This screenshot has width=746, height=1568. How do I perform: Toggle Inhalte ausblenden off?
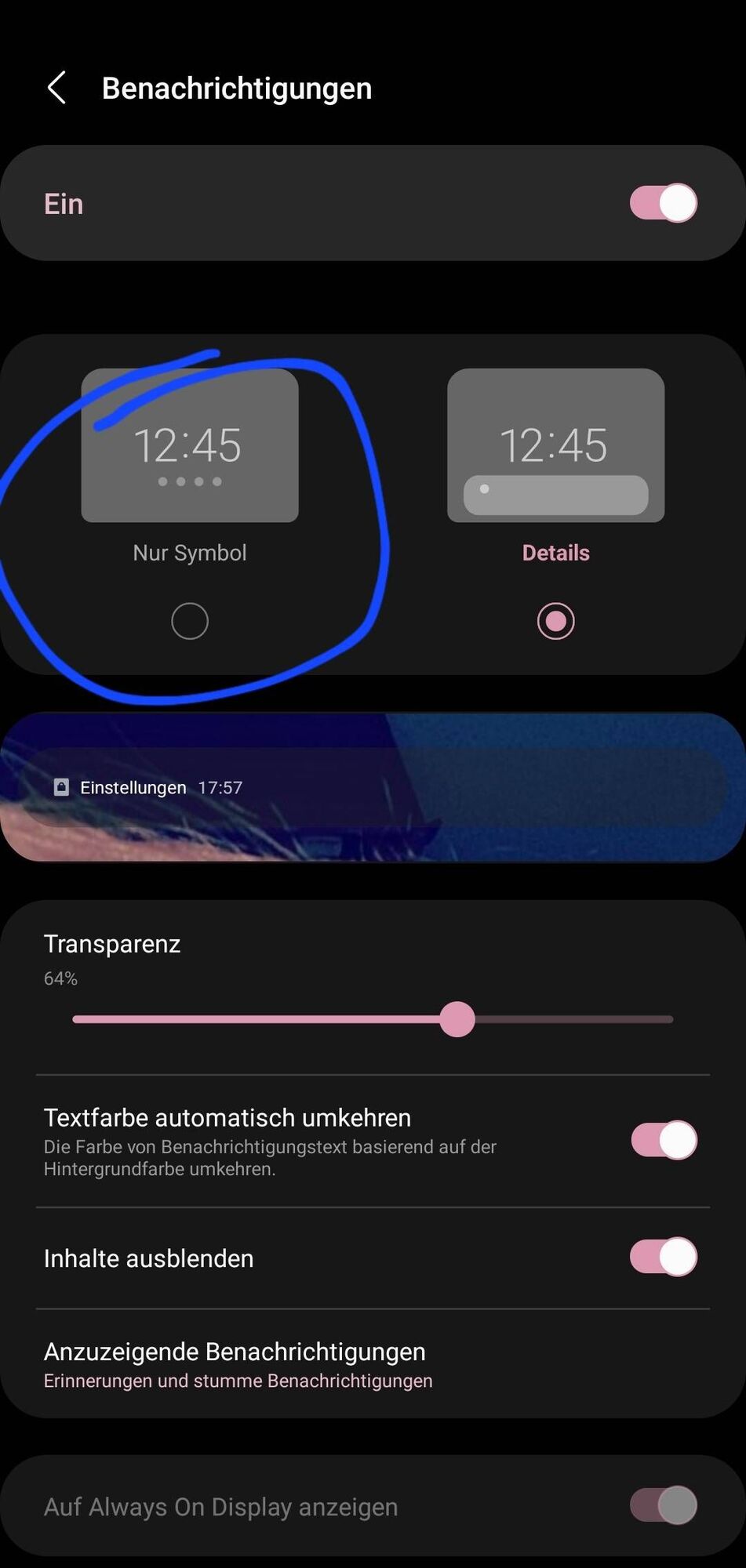coord(663,1258)
